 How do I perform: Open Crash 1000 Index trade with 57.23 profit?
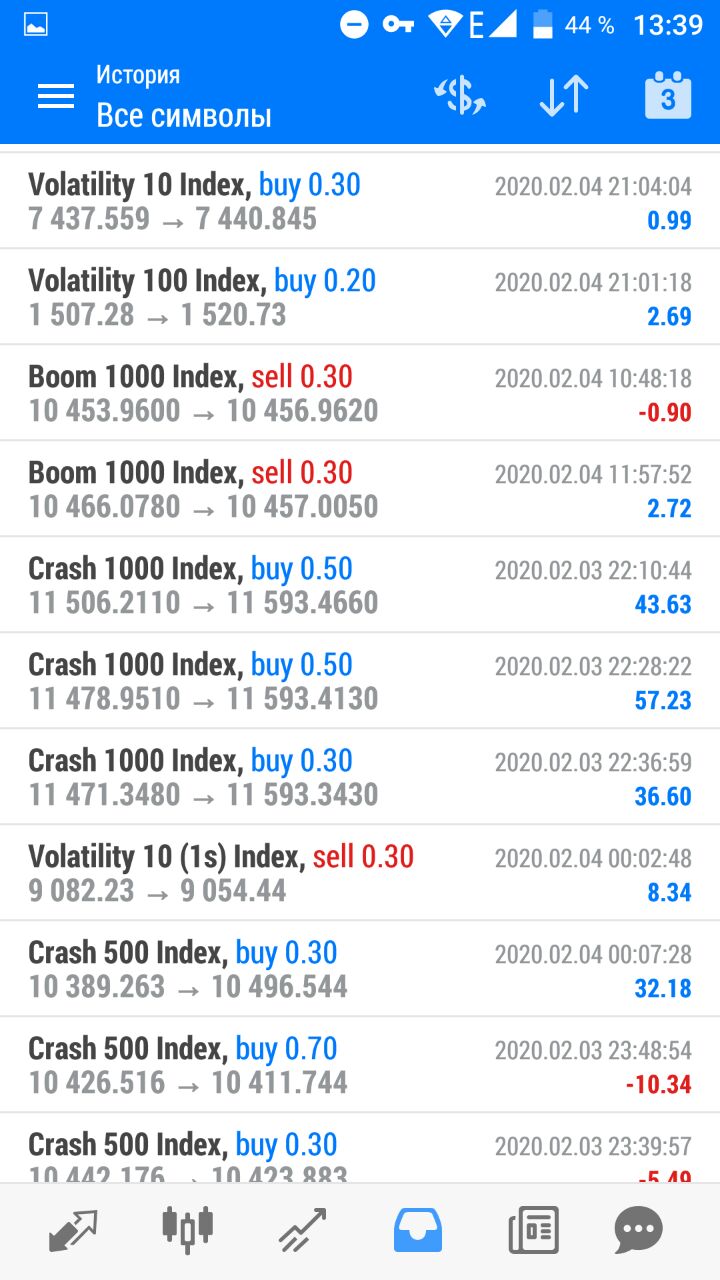click(x=360, y=681)
